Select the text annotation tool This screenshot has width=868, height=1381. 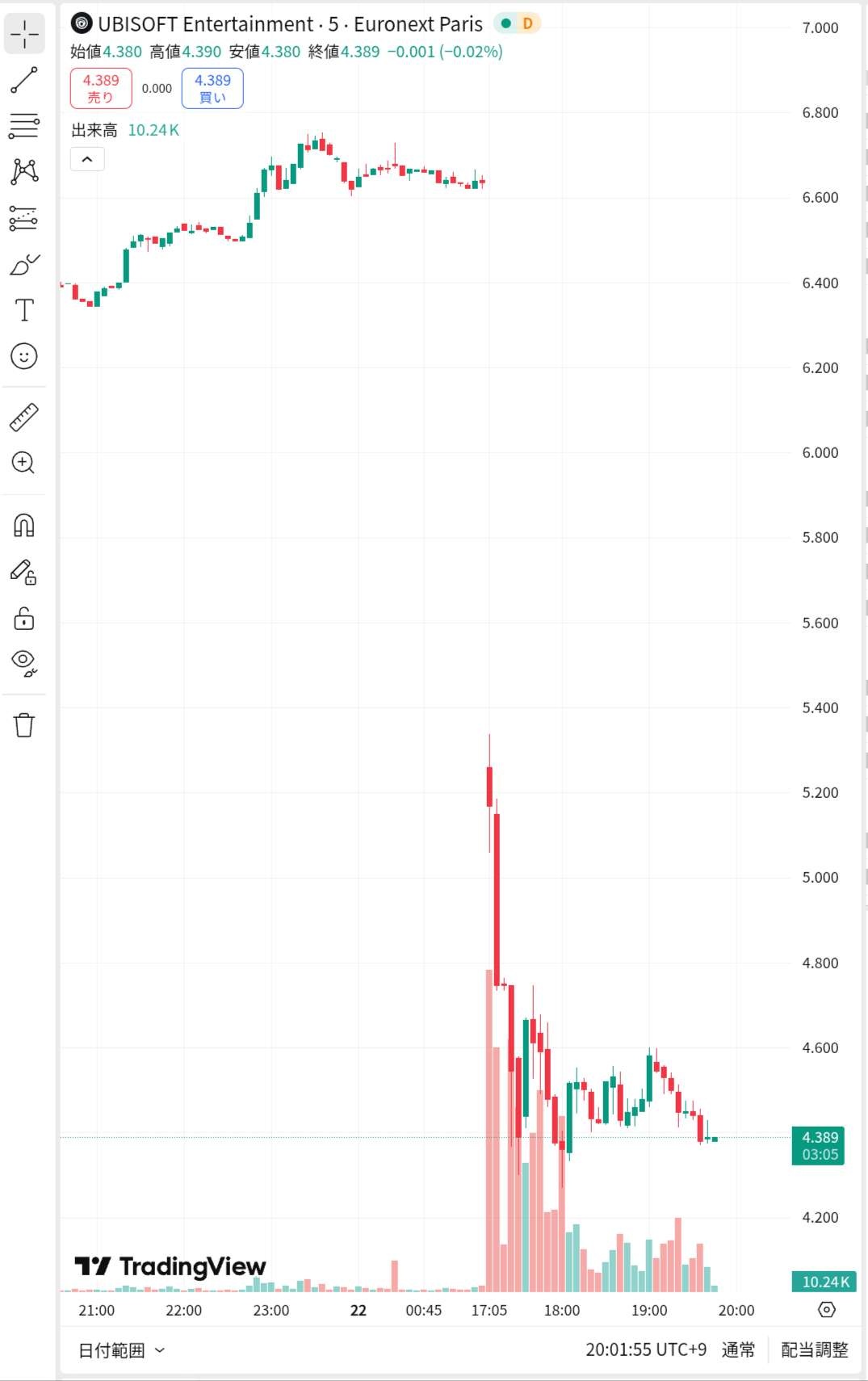click(x=24, y=310)
